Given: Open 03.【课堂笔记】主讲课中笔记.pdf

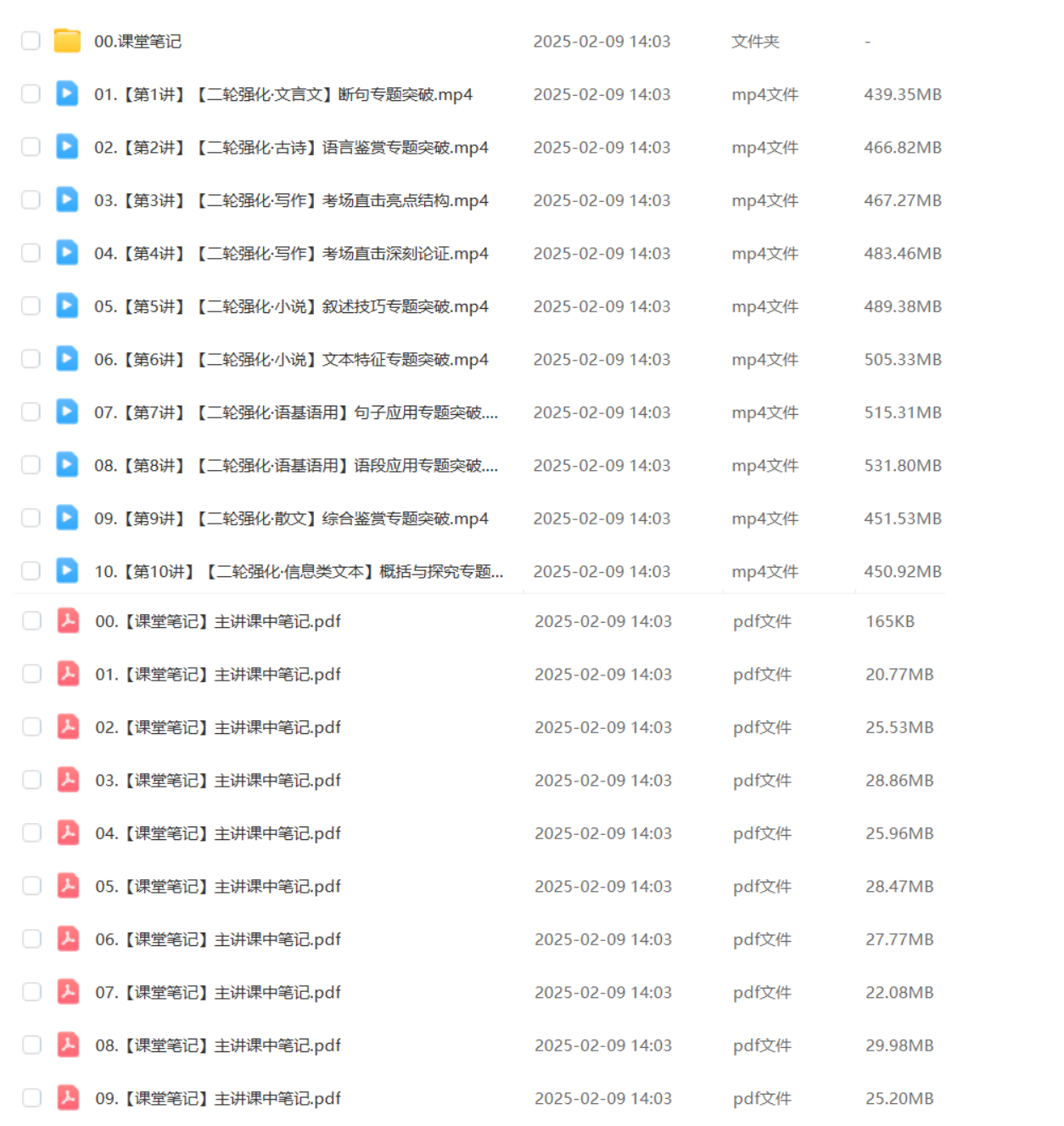Looking at the screenshot, I should coord(218,781).
